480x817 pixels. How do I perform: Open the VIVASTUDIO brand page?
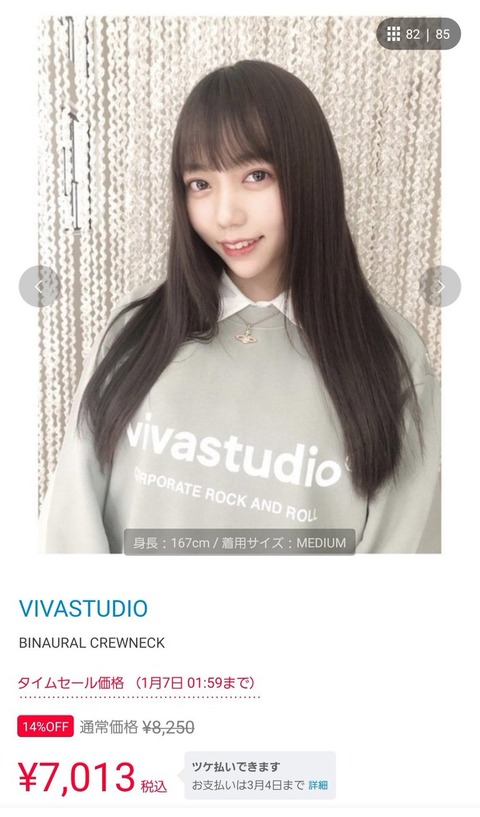[83, 609]
